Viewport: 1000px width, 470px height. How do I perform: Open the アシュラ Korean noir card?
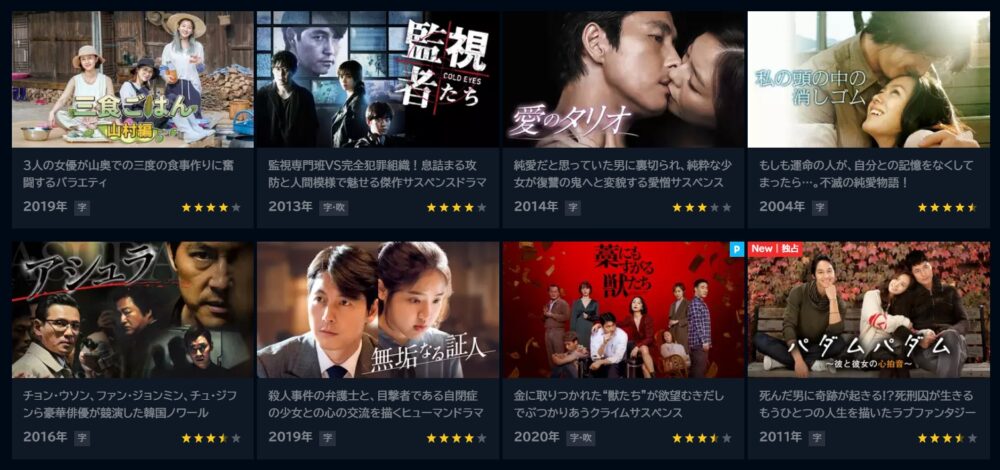(x=132, y=310)
